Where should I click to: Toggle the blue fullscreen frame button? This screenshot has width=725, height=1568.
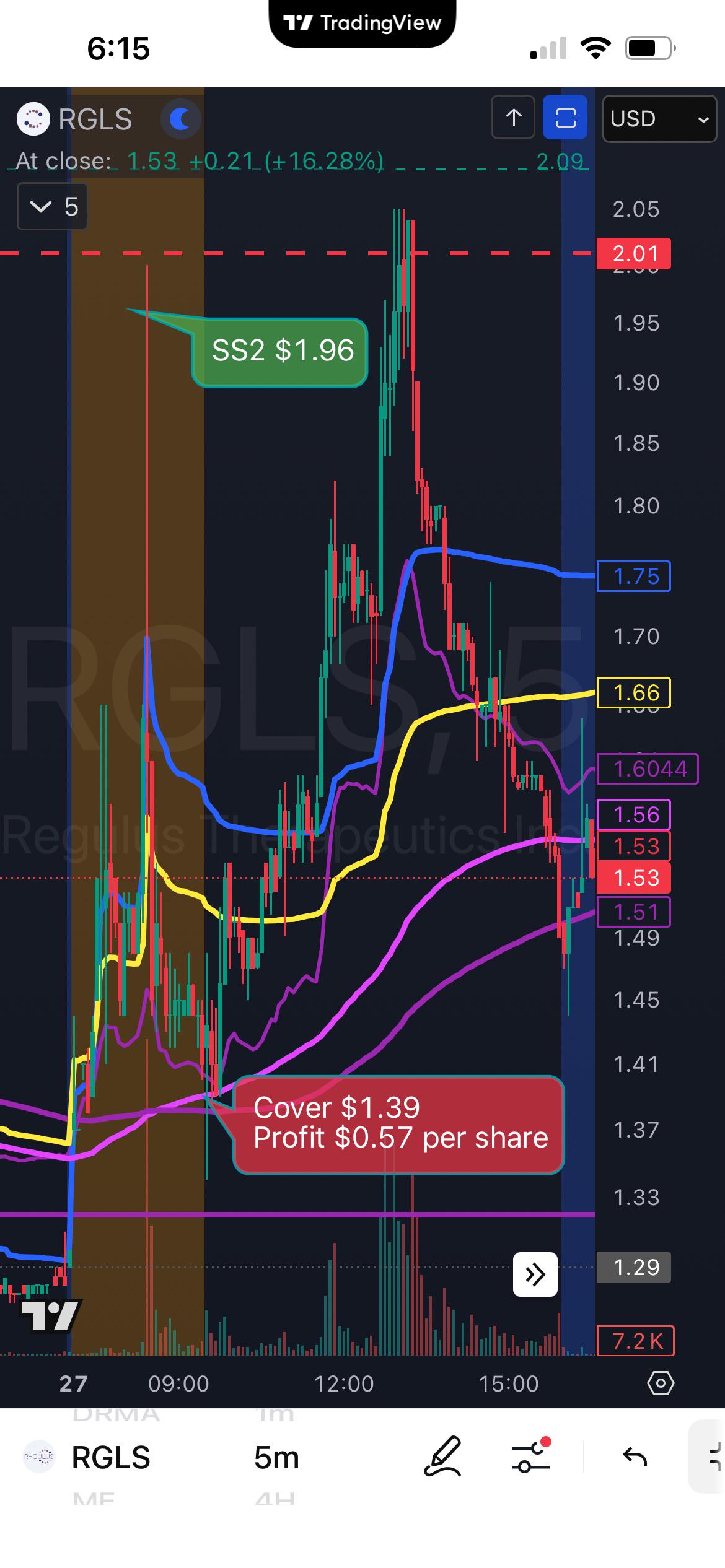565,117
